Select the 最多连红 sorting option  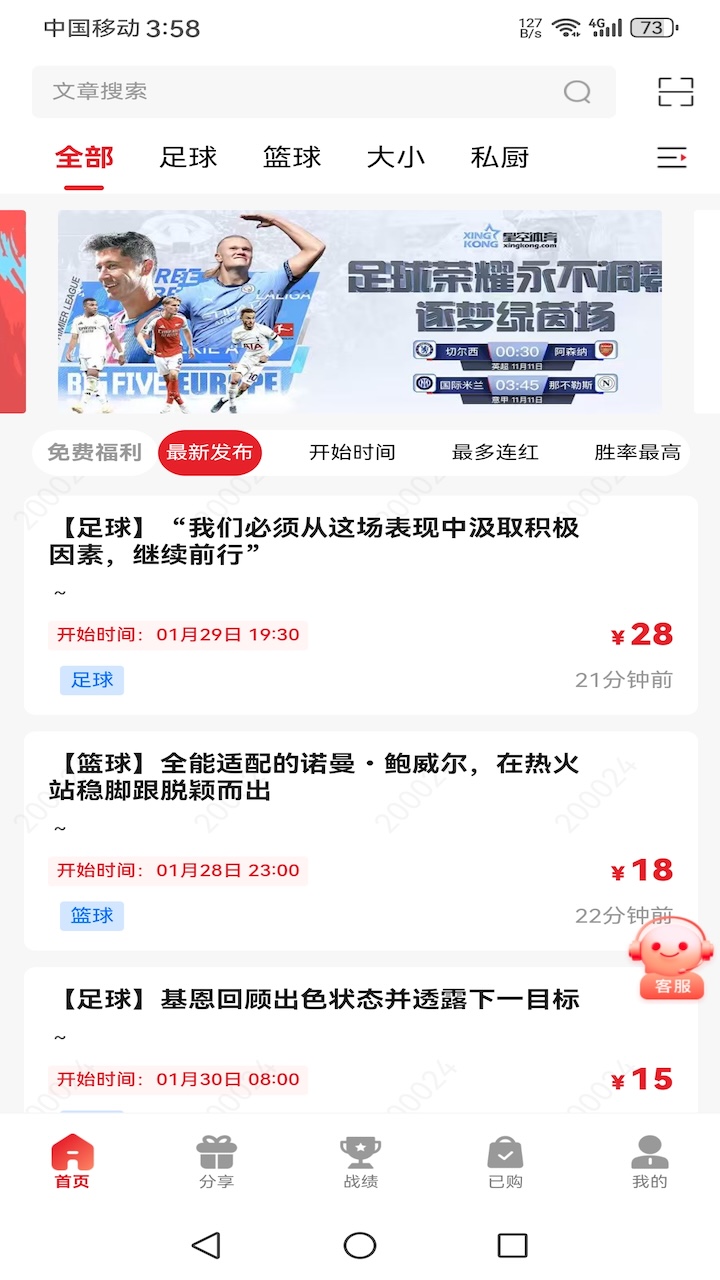point(494,452)
